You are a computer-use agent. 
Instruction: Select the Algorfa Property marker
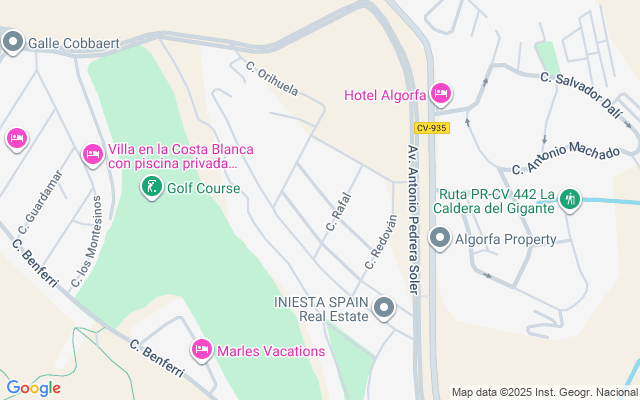pos(440,238)
